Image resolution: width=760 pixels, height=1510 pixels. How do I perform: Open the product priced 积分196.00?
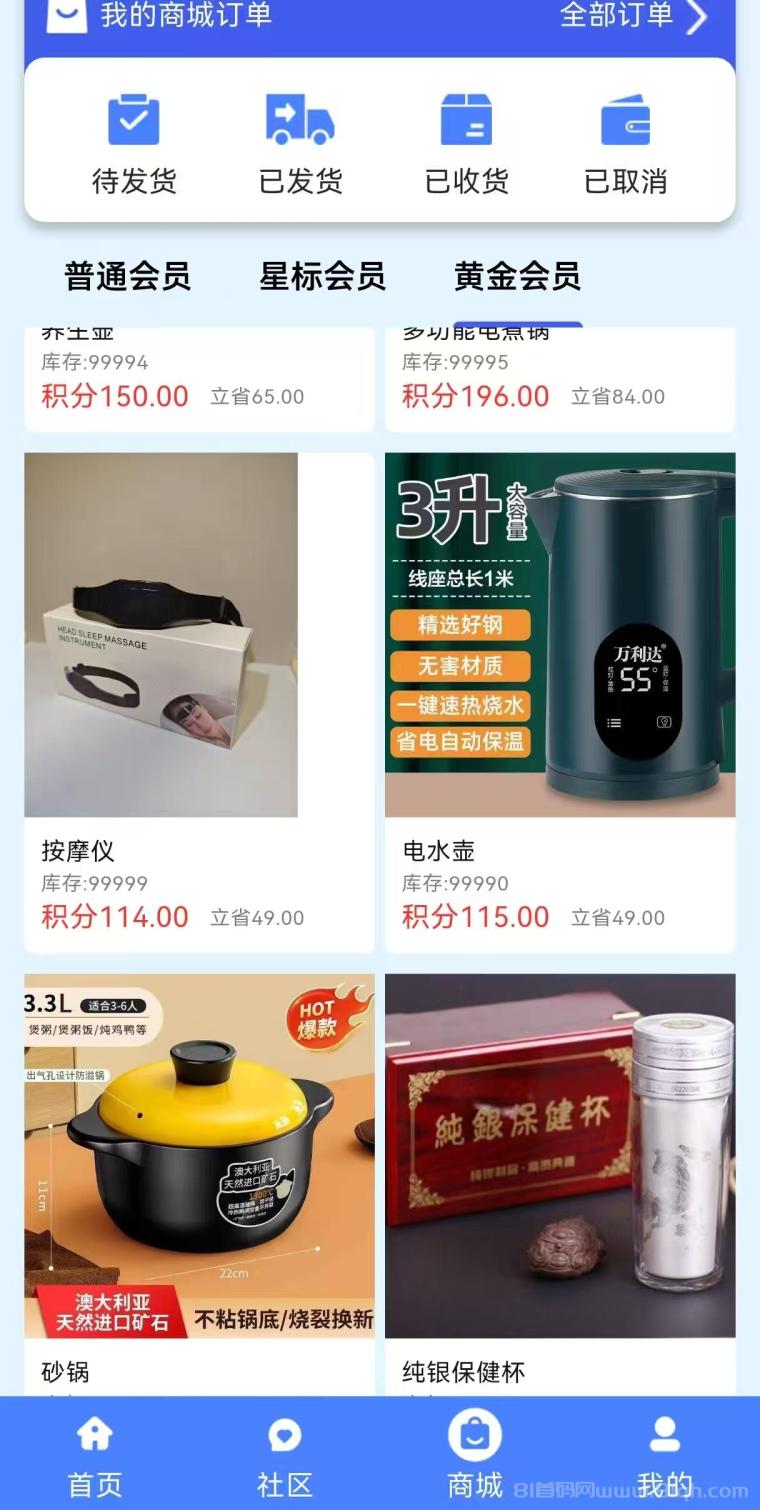click(560, 380)
